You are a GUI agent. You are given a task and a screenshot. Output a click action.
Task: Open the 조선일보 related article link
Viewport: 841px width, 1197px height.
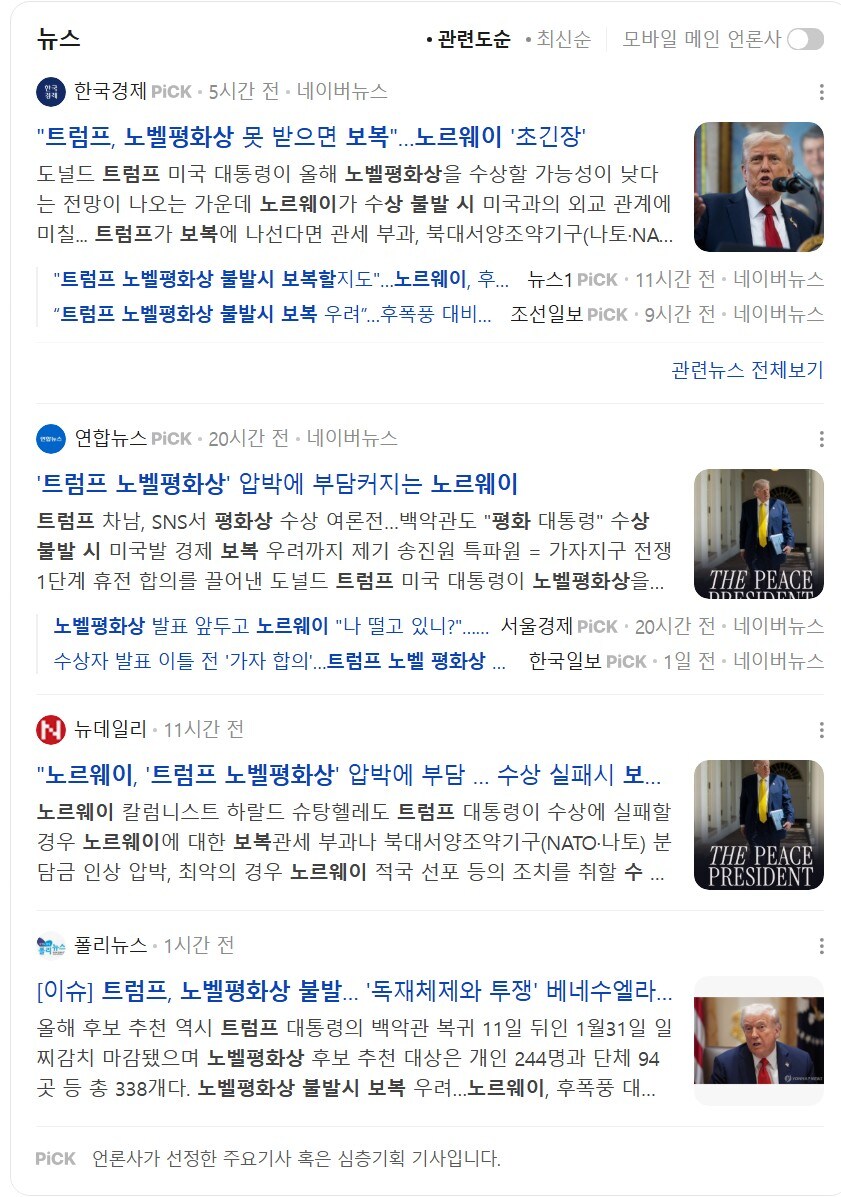273,314
